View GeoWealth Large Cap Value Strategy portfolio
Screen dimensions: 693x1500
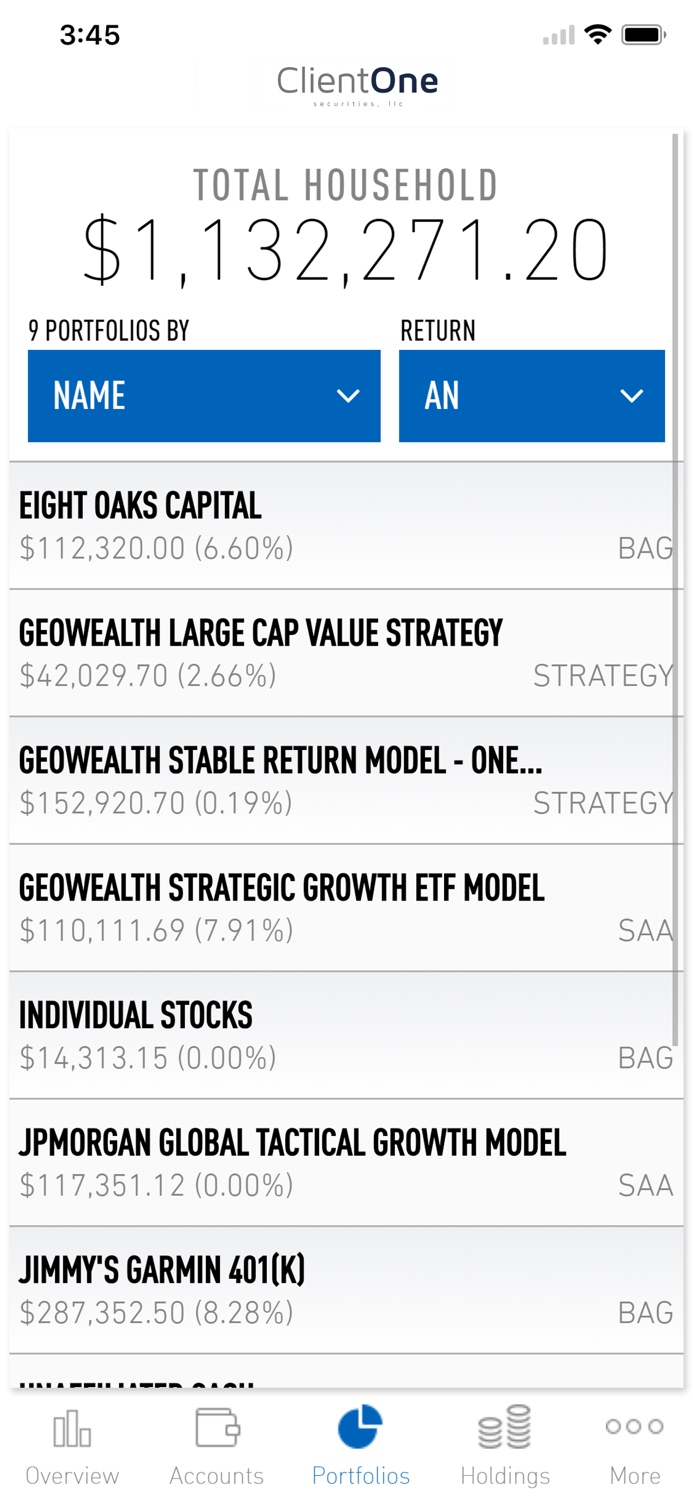(x=345, y=653)
